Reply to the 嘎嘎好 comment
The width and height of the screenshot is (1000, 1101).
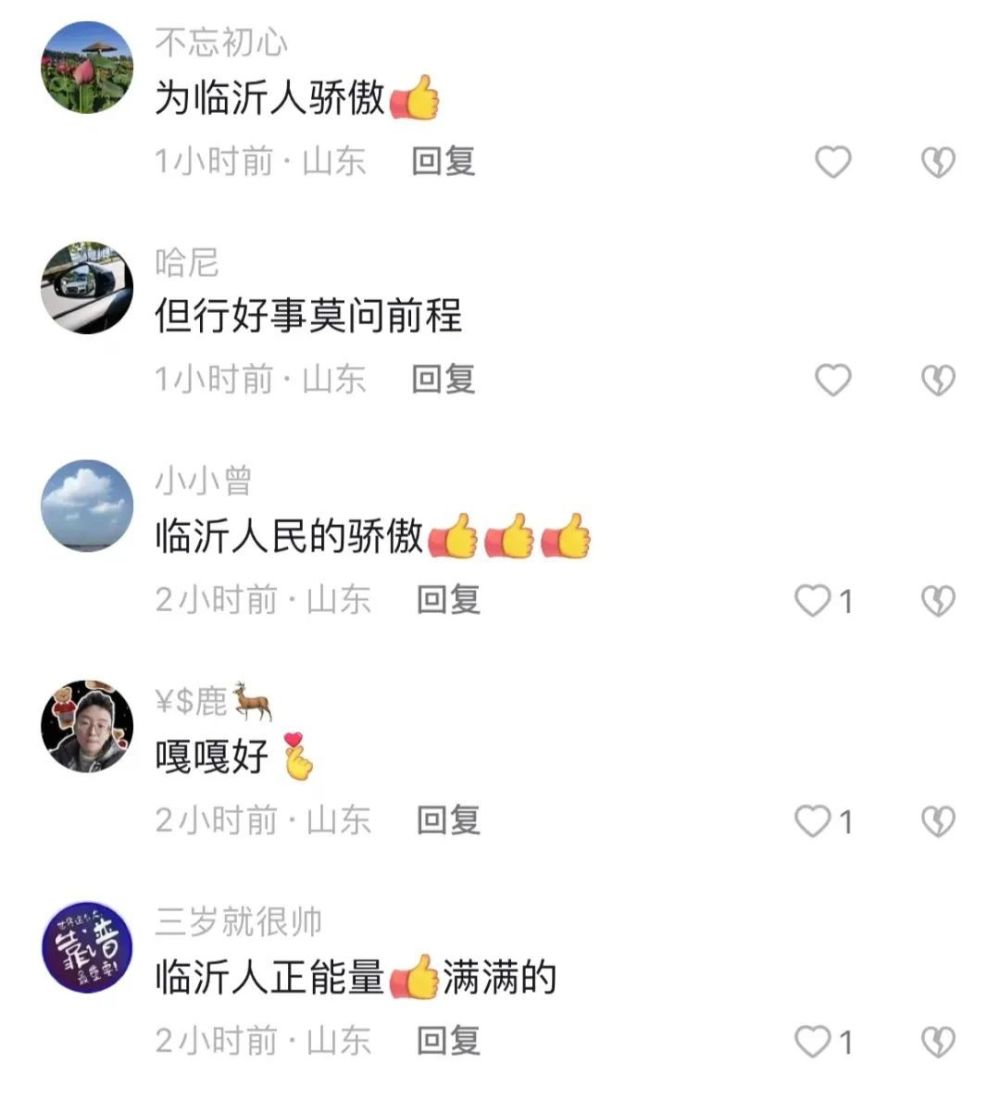click(448, 820)
